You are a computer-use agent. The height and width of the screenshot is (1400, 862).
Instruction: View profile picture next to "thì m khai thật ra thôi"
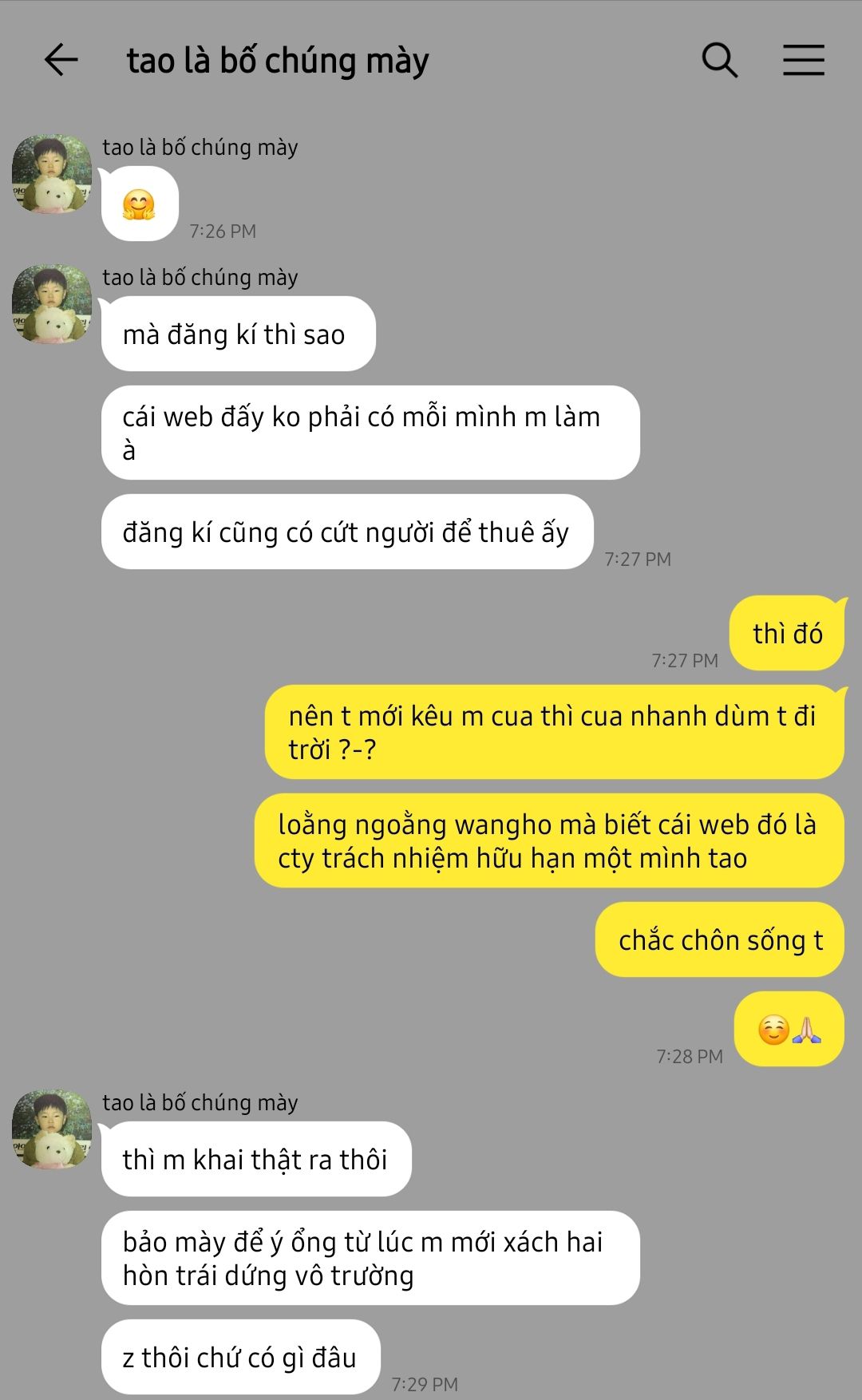tap(52, 1129)
